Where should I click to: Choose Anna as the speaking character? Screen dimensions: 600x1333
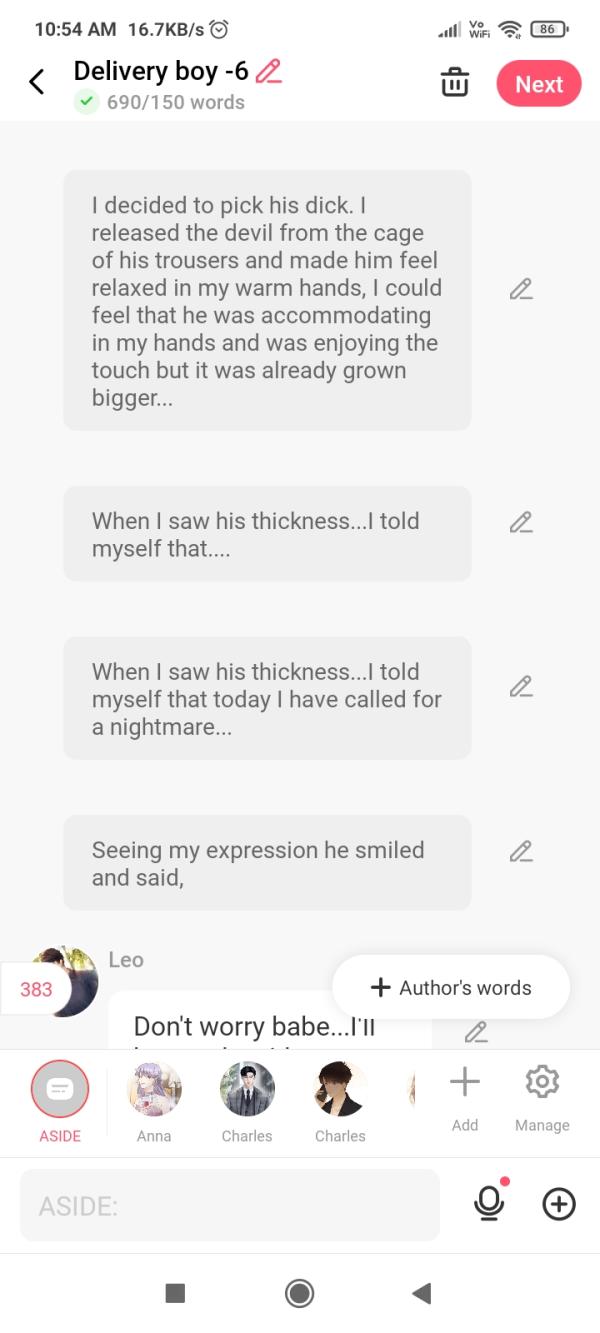pos(154,1090)
